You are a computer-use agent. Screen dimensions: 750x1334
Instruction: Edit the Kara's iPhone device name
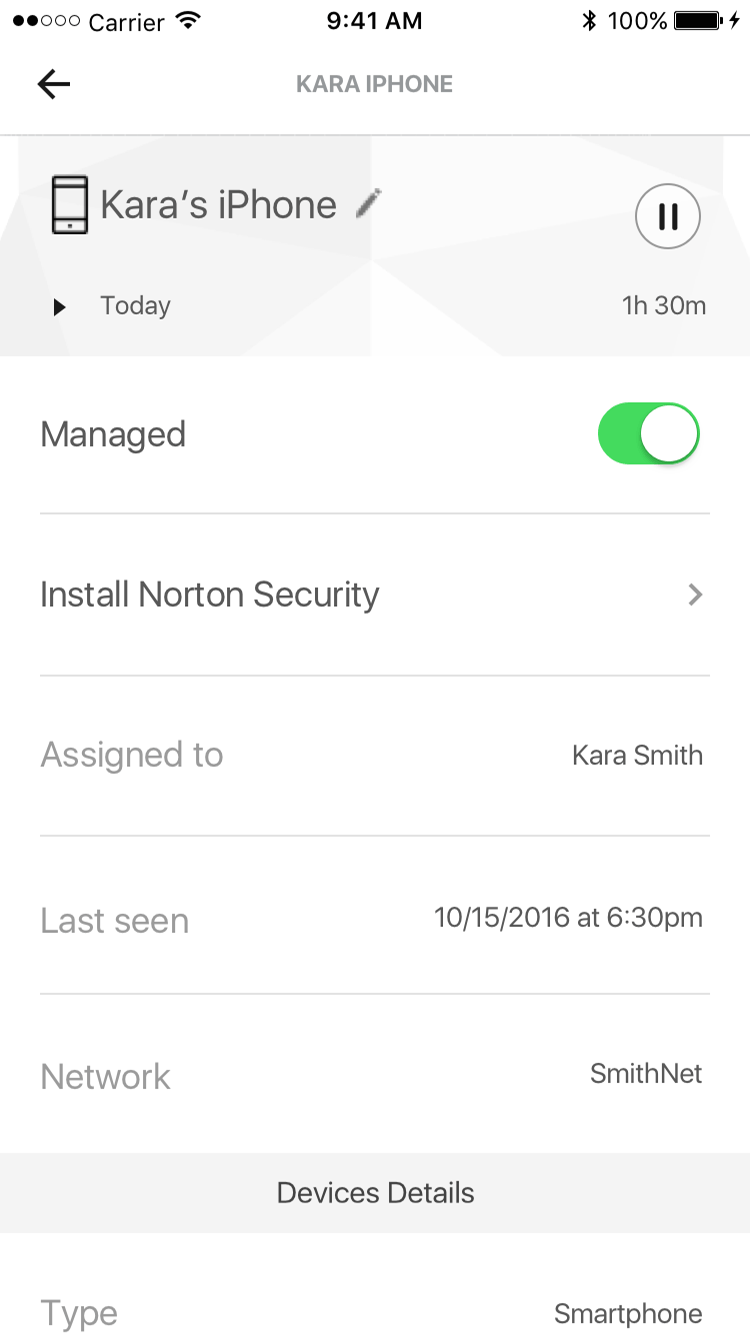pyautogui.click(x=369, y=204)
